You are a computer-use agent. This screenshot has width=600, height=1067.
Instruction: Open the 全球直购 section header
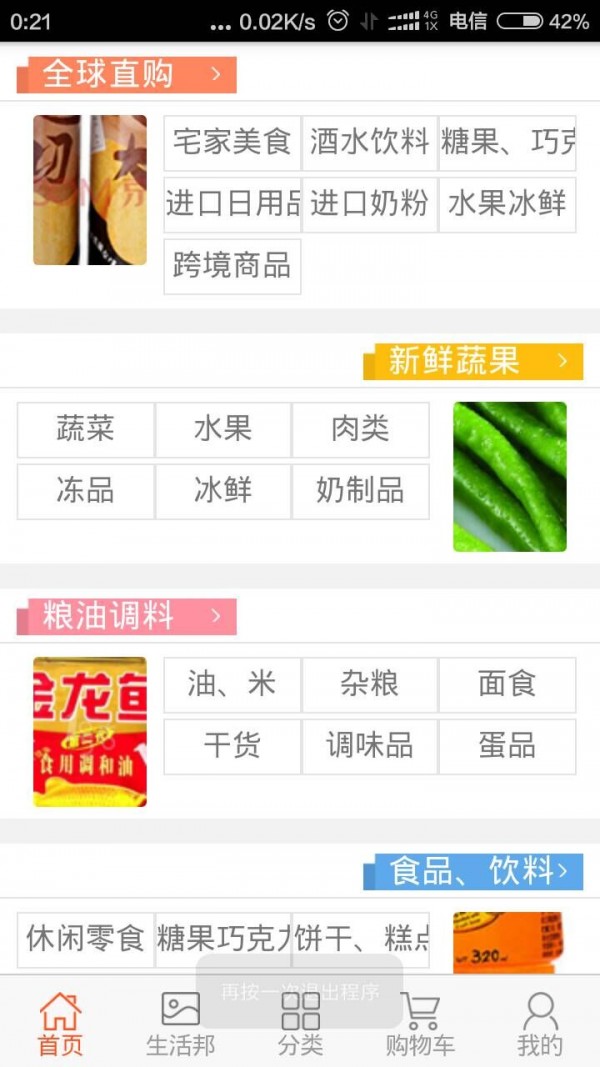point(126,75)
